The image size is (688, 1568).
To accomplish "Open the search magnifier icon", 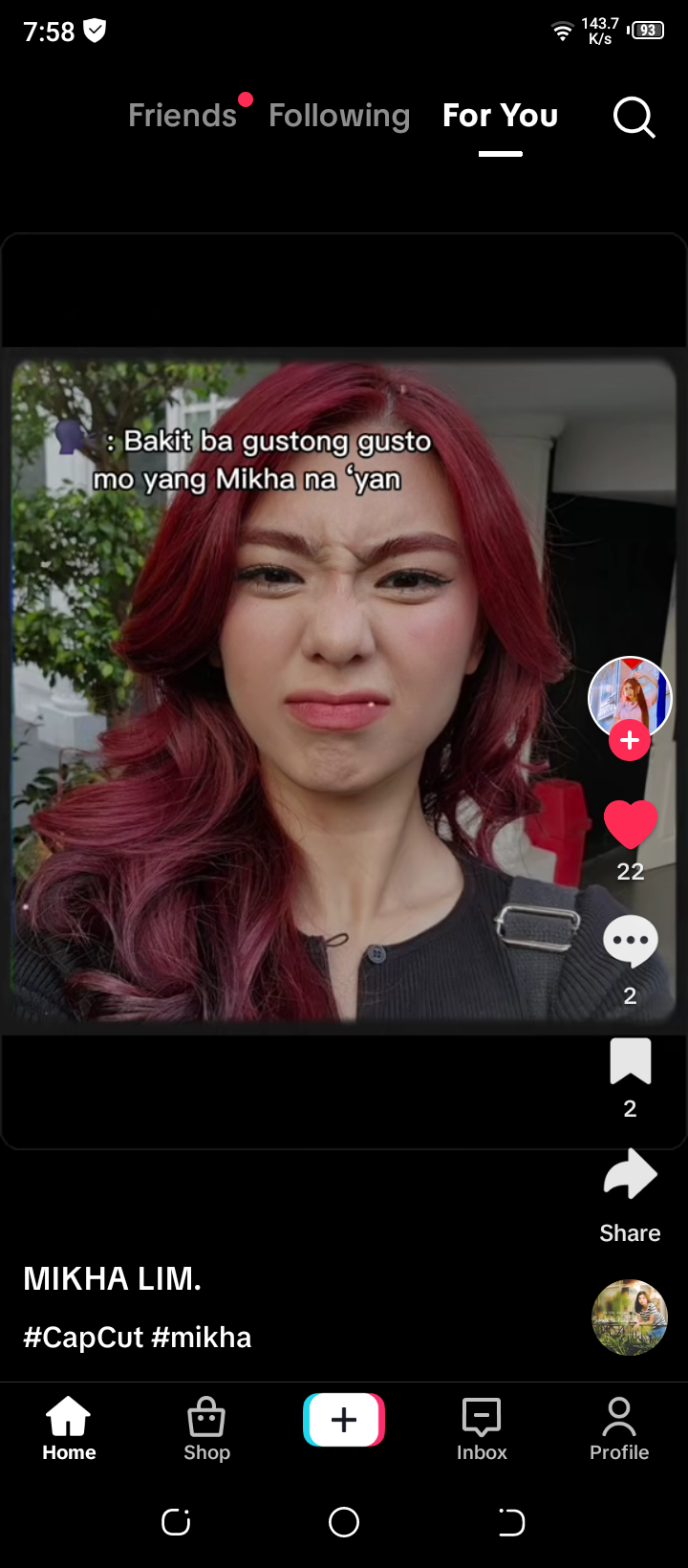I will [x=634, y=117].
